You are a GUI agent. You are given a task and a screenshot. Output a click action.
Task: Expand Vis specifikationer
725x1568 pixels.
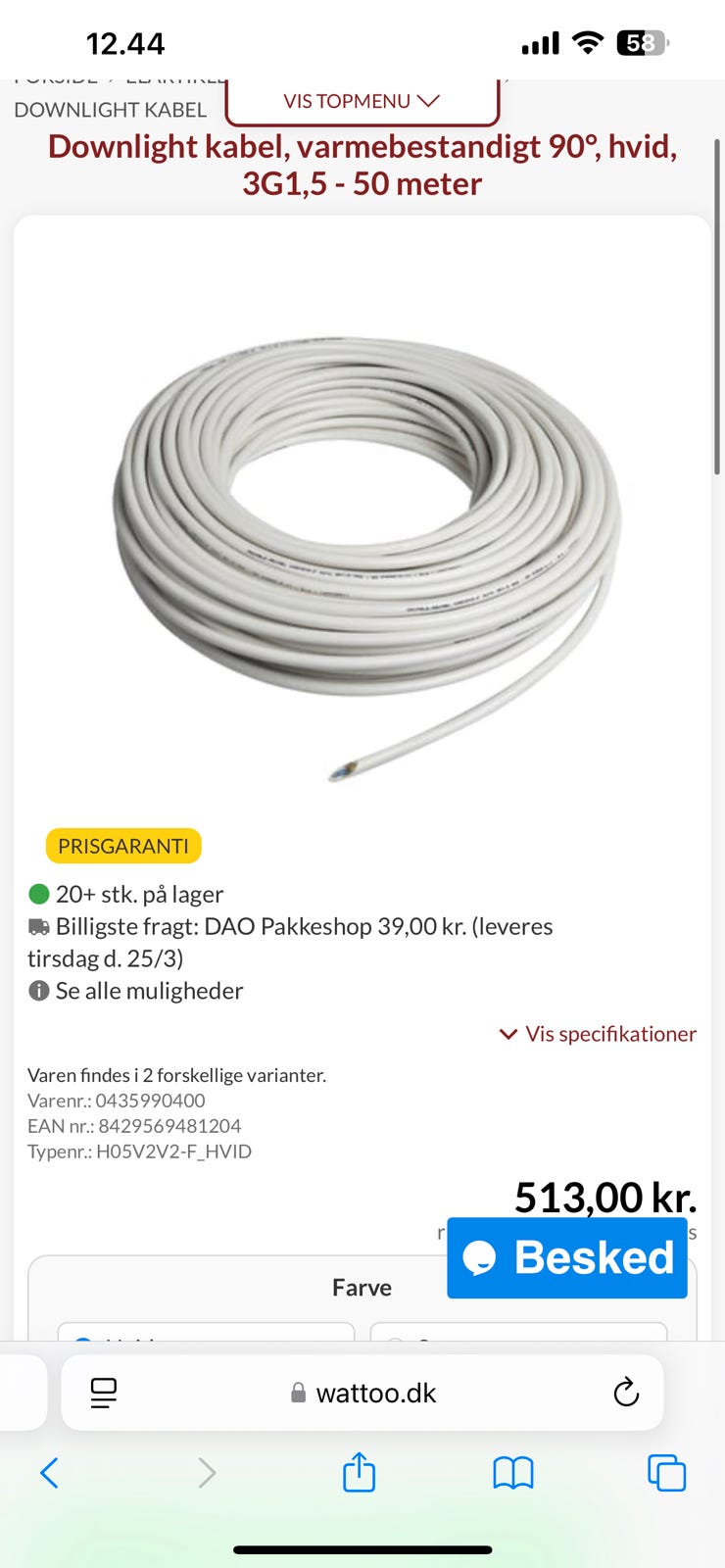(598, 1034)
